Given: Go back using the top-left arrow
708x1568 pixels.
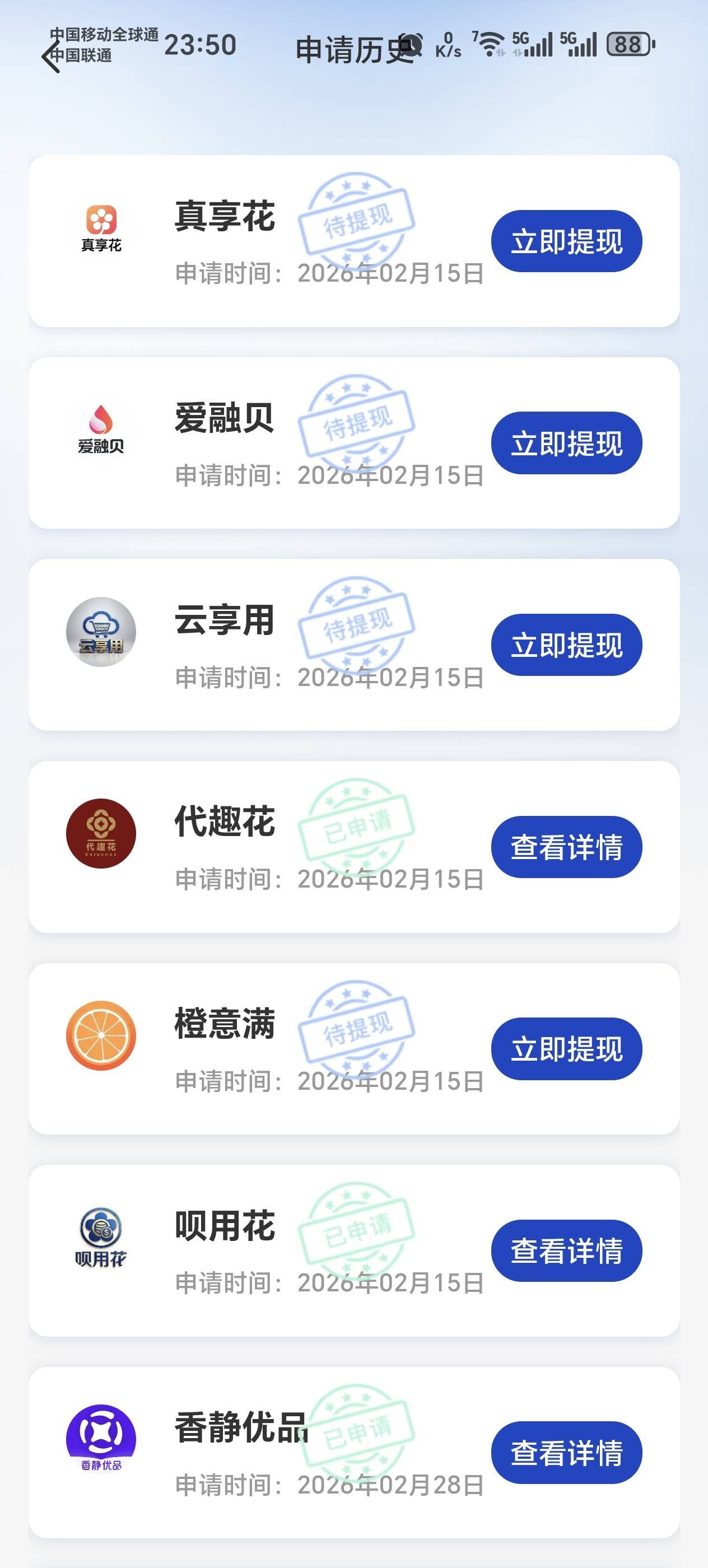Looking at the screenshot, I should [x=51, y=57].
